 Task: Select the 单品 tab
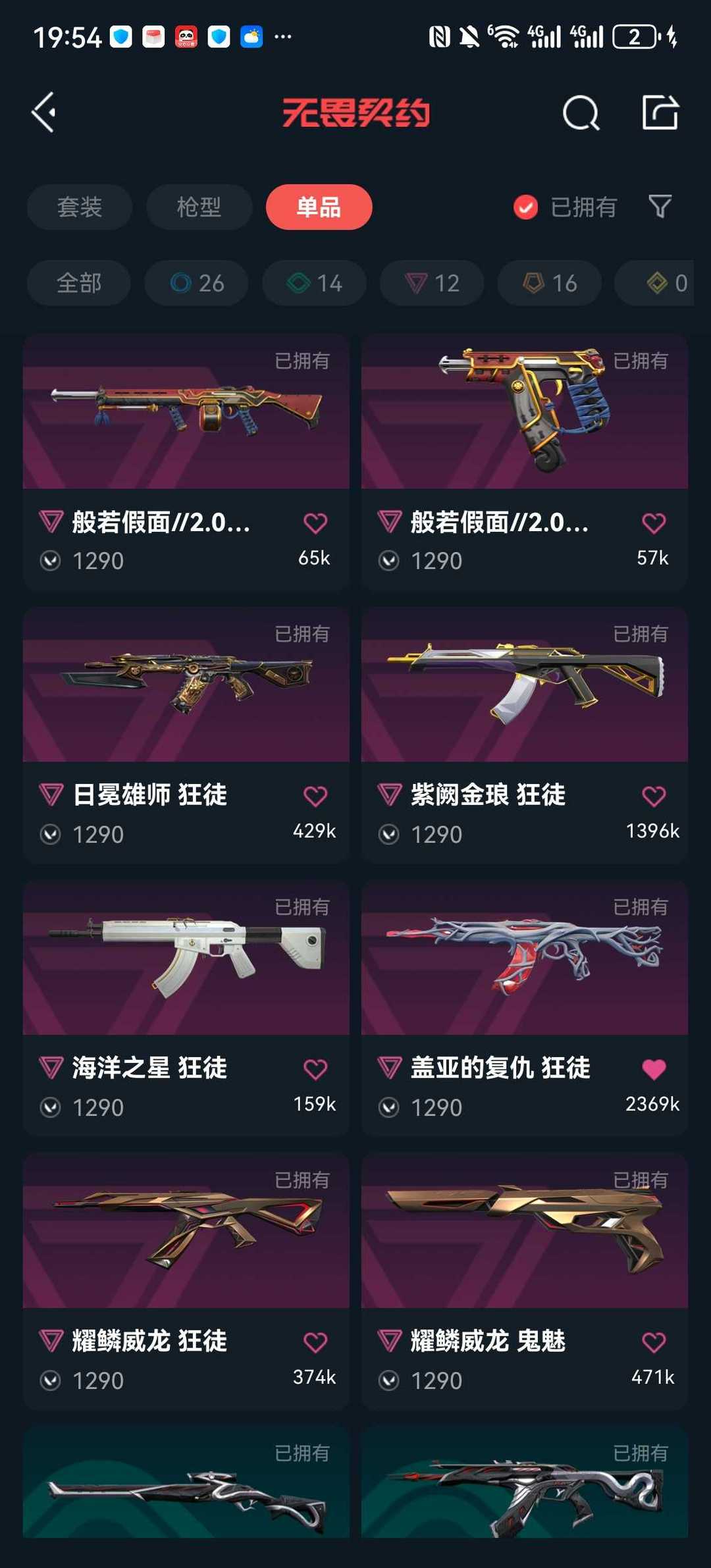[319, 207]
